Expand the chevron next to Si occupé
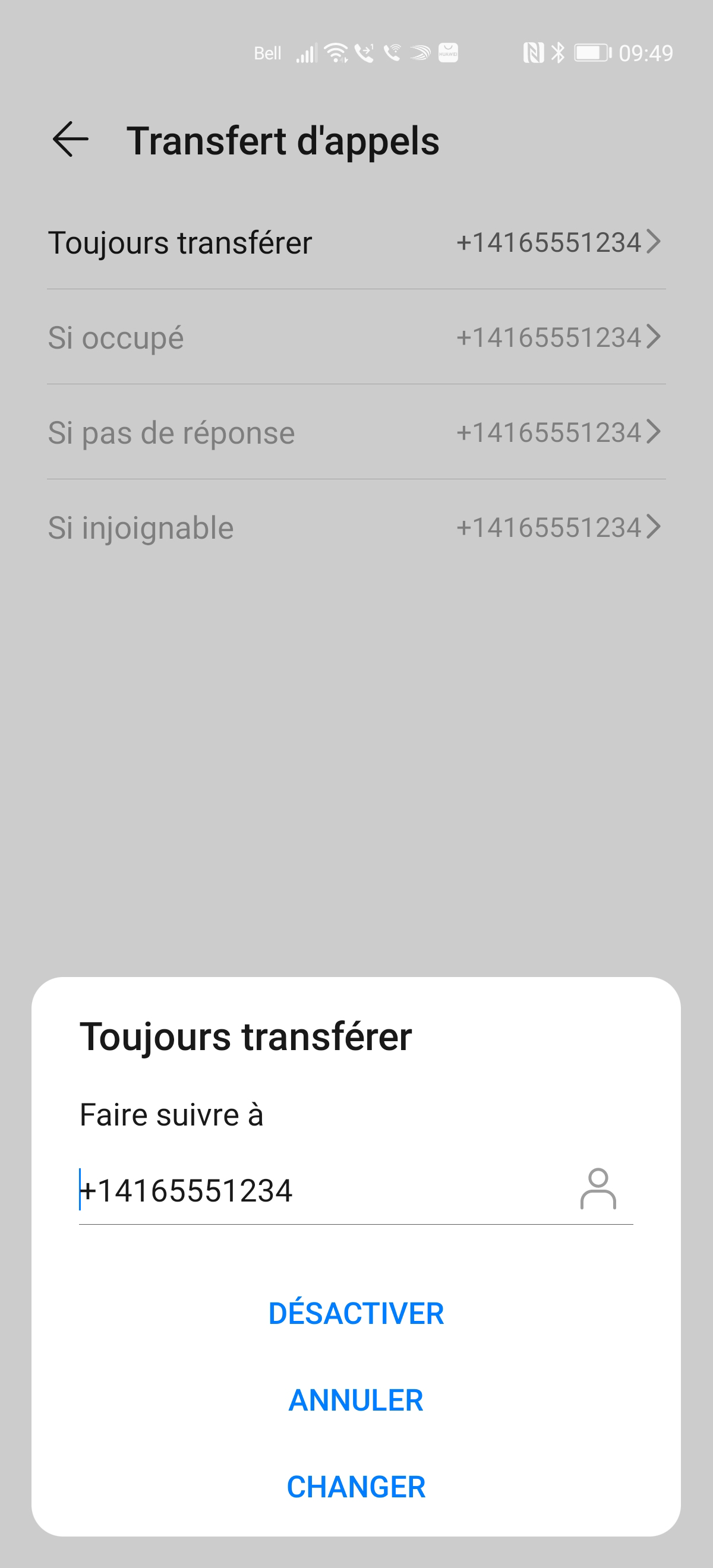This screenshot has width=713, height=1568. [x=654, y=337]
